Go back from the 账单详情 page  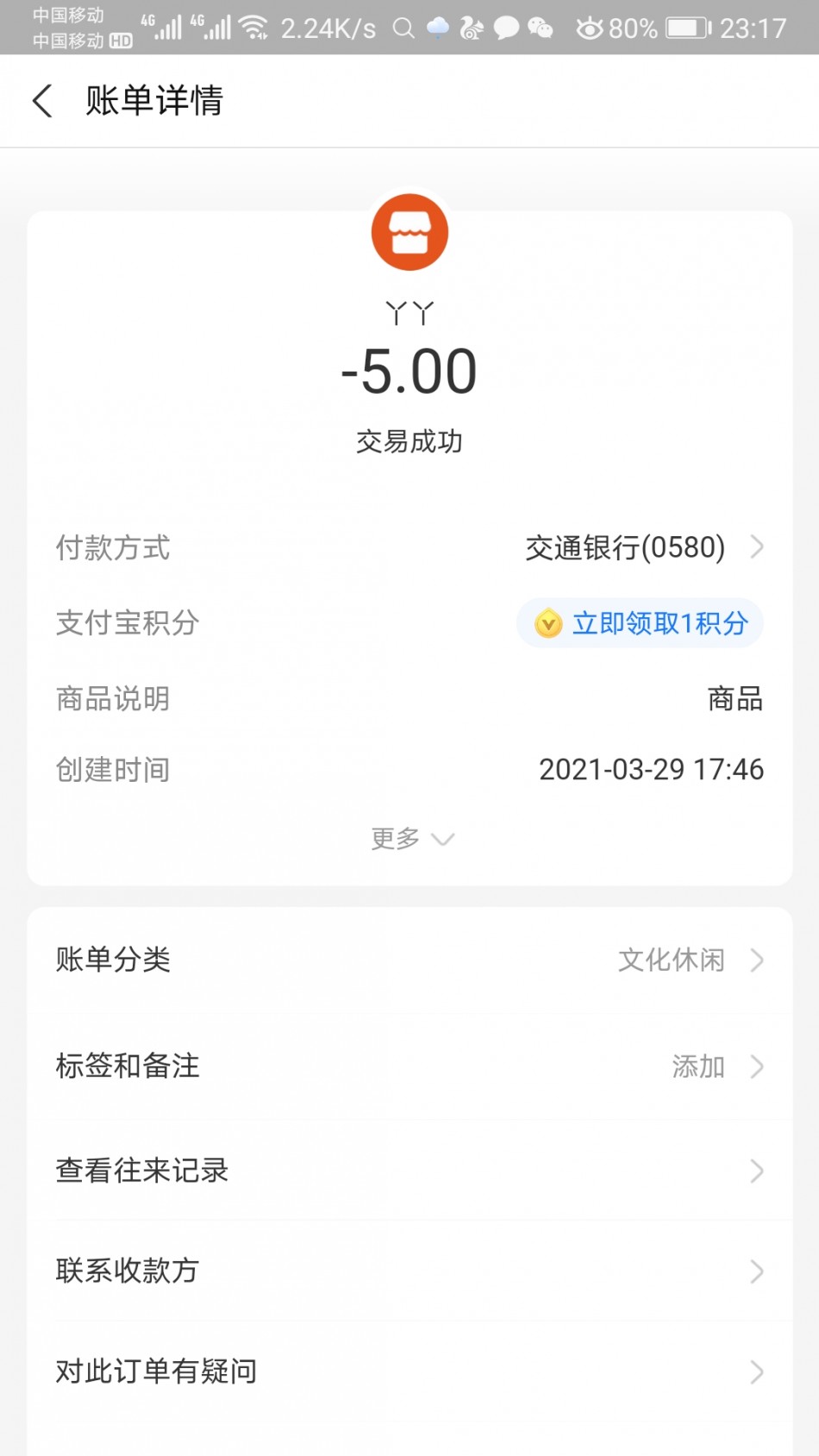(42, 101)
